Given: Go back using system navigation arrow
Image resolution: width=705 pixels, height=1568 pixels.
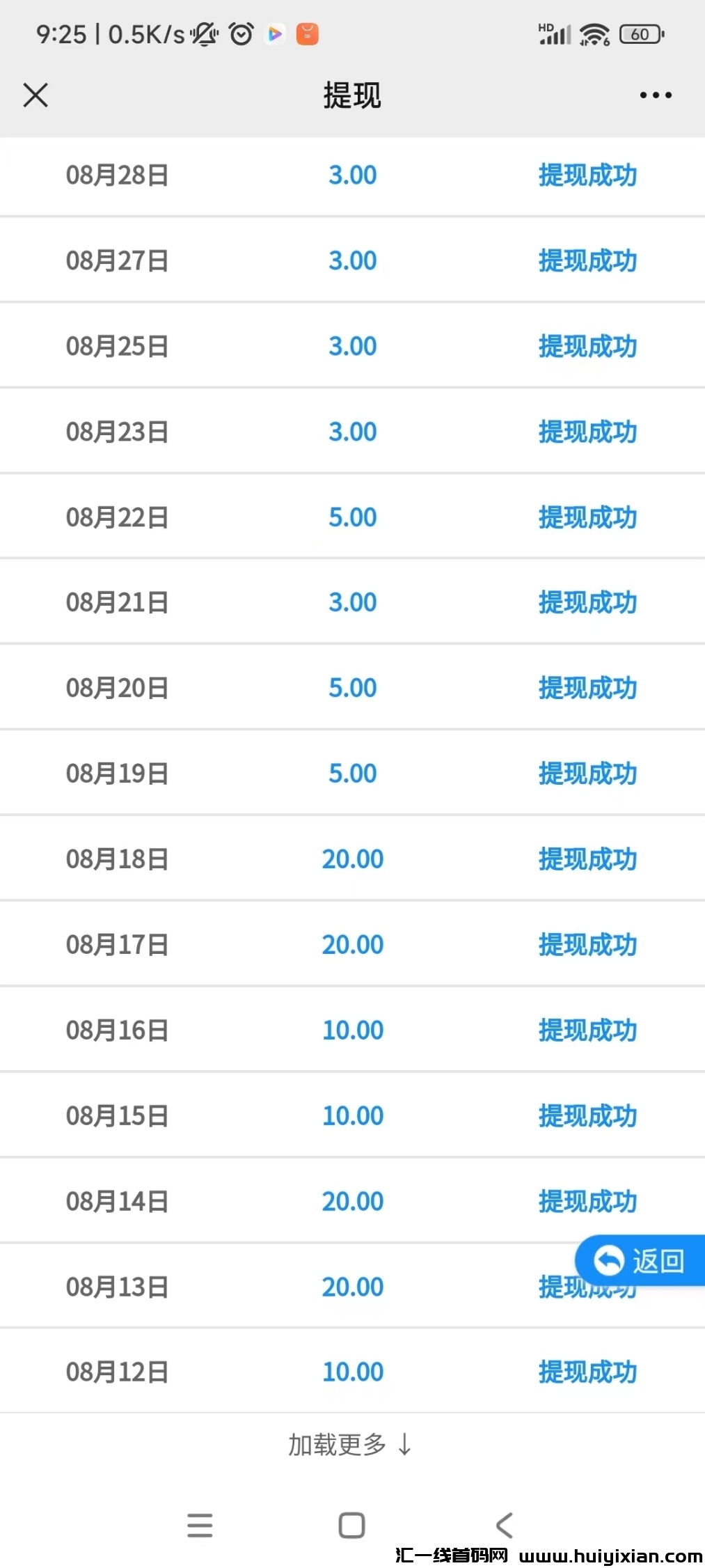Looking at the screenshot, I should (x=505, y=1526).
